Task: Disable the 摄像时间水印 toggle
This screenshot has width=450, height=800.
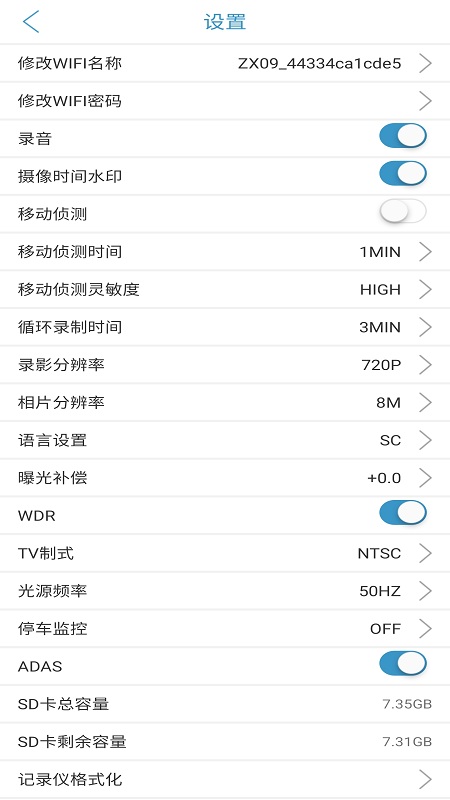Action: click(x=403, y=174)
